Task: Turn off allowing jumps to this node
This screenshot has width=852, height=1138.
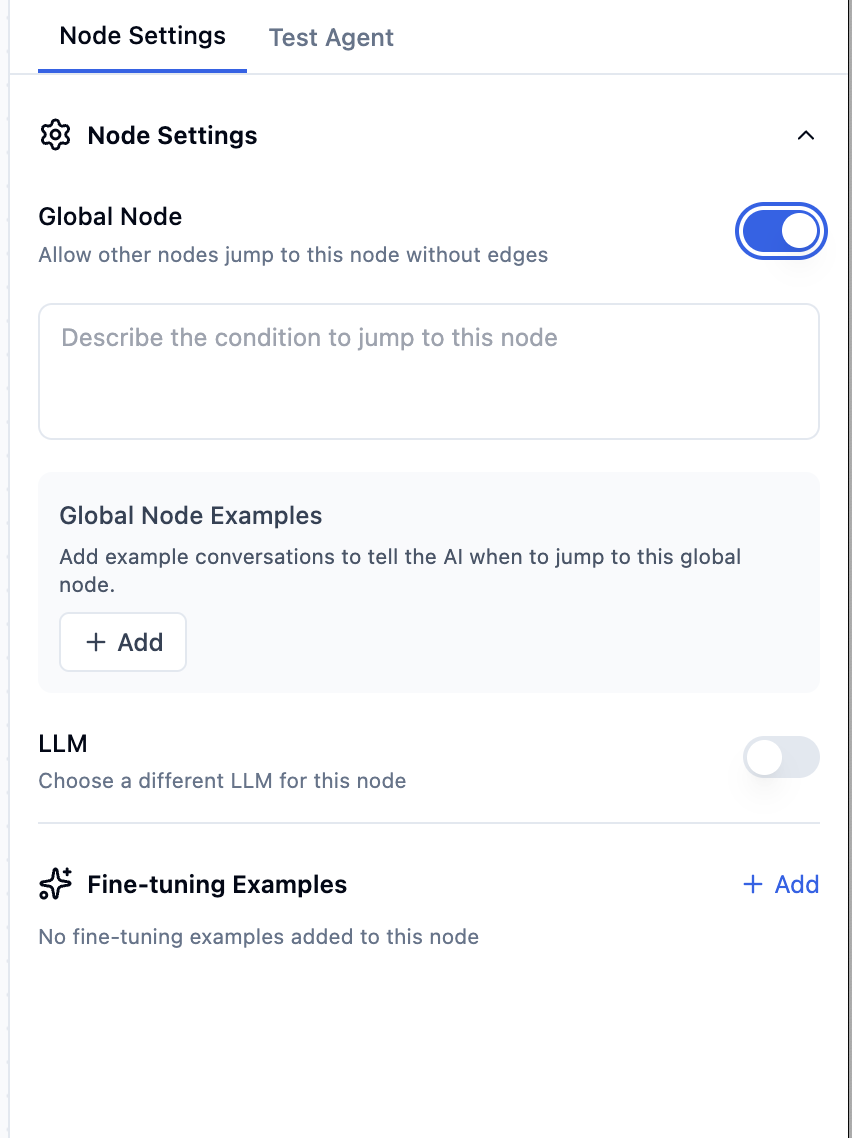Action: click(781, 231)
